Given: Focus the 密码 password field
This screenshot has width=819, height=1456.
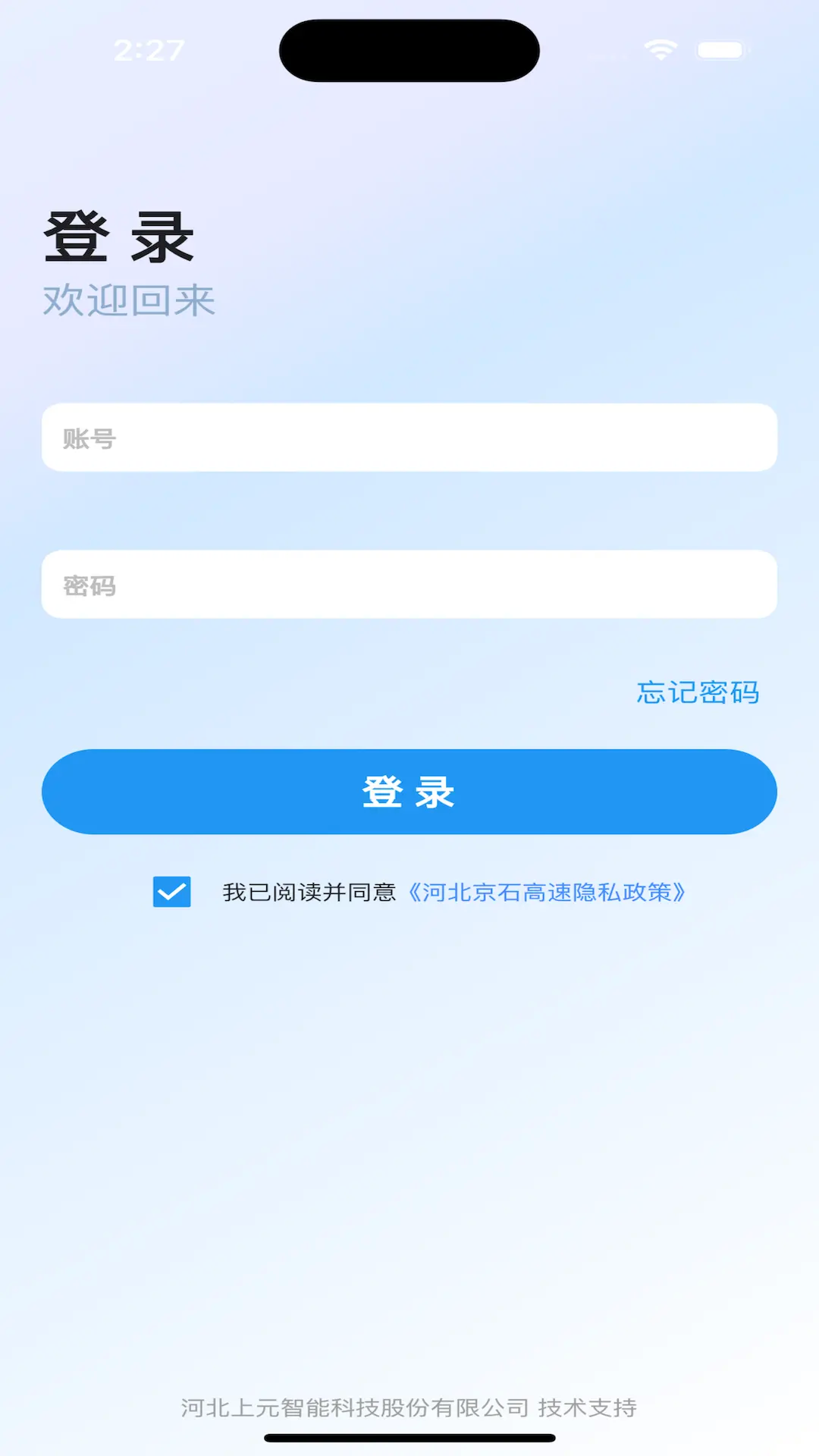Looking at the screenshot, I should tap(409, 585).
